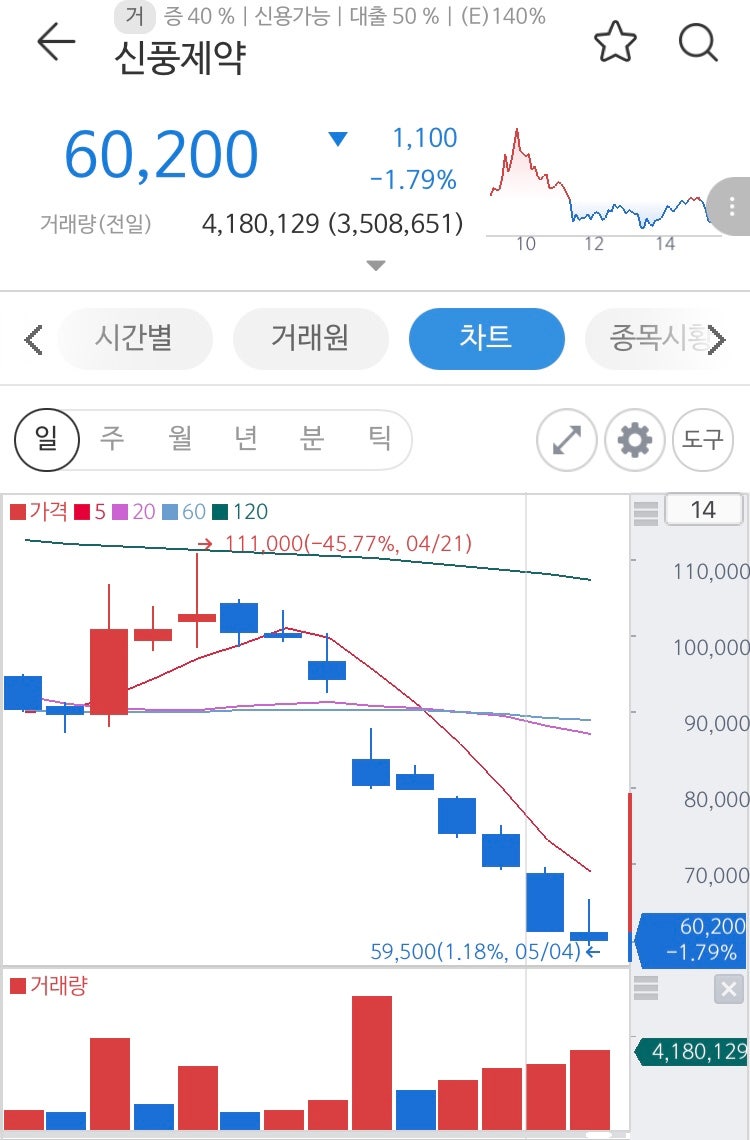The width and height of the screenshot is (750, 1140).
Task: Open the three-dot menu on the mini chart
Action: 731,207
